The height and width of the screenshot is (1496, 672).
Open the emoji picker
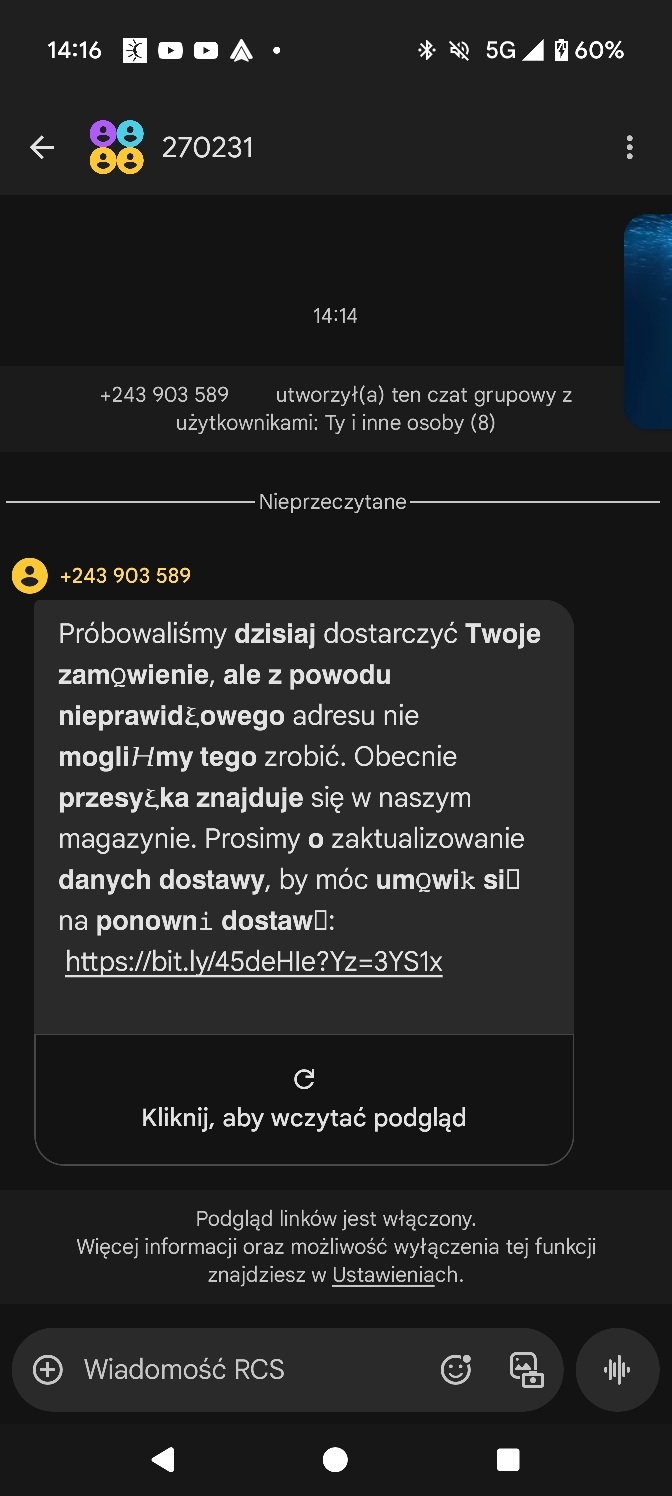click(456, 1369)
